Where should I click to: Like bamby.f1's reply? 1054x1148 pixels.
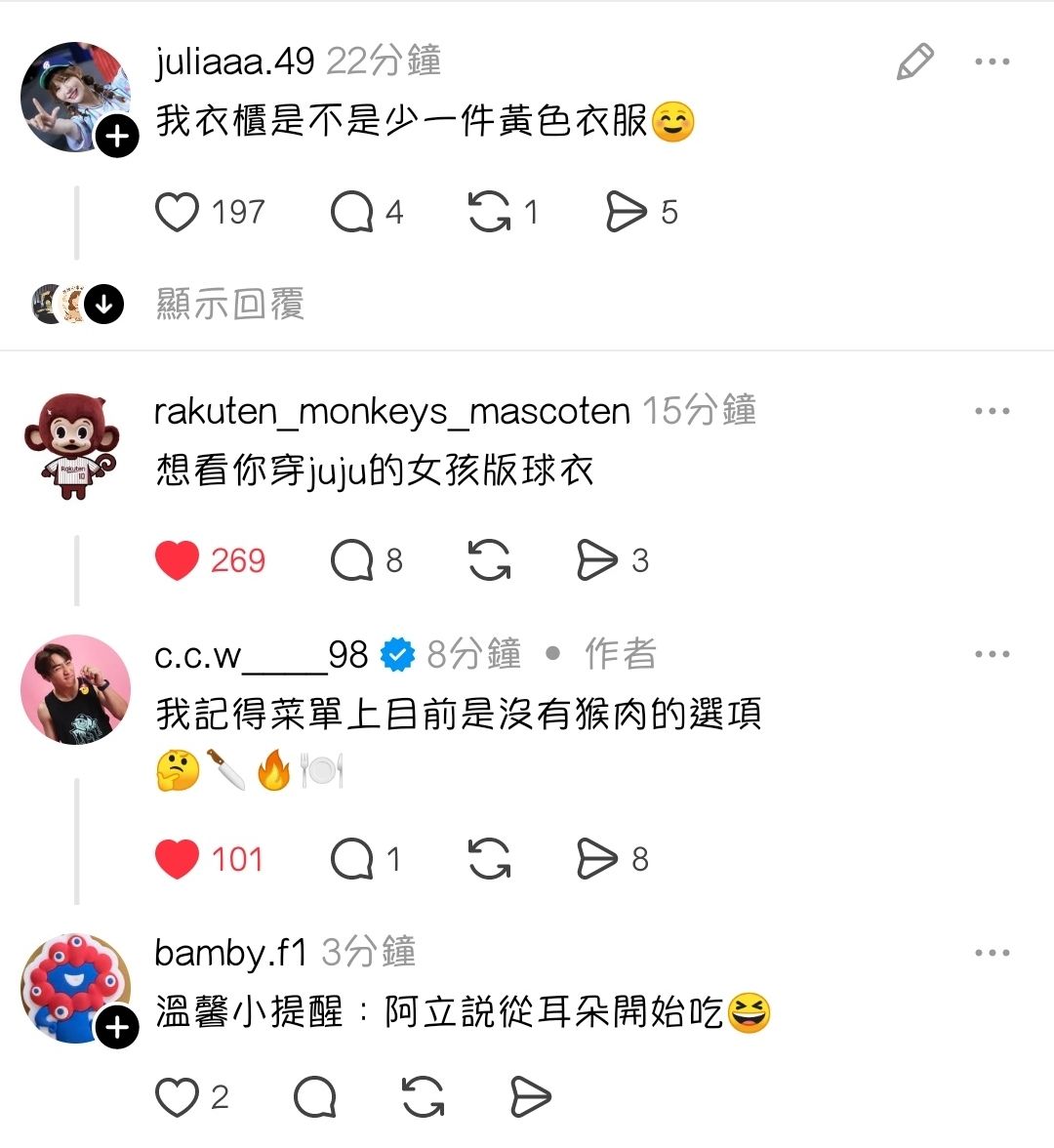tap(177, 1097)
